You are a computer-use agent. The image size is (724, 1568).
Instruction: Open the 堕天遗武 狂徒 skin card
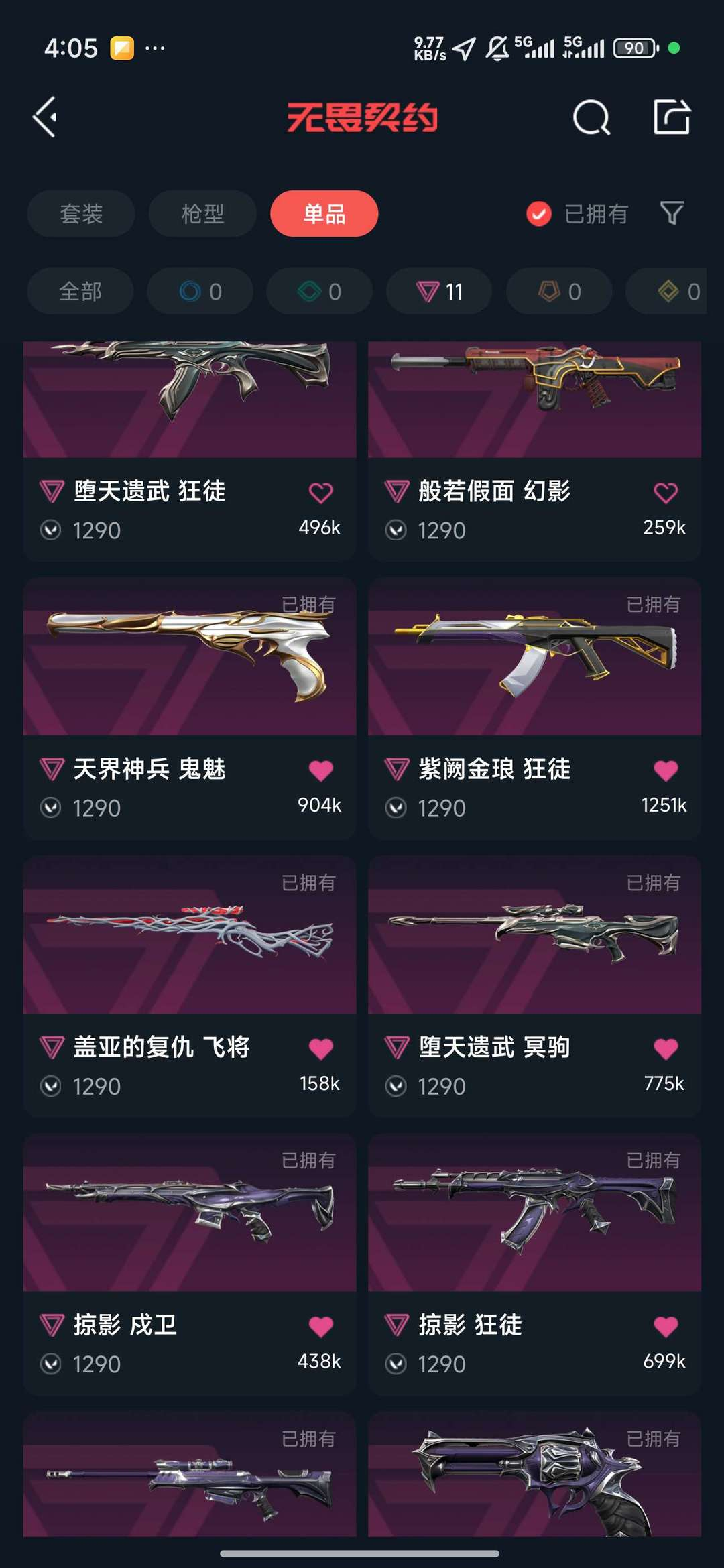[190, 450]
